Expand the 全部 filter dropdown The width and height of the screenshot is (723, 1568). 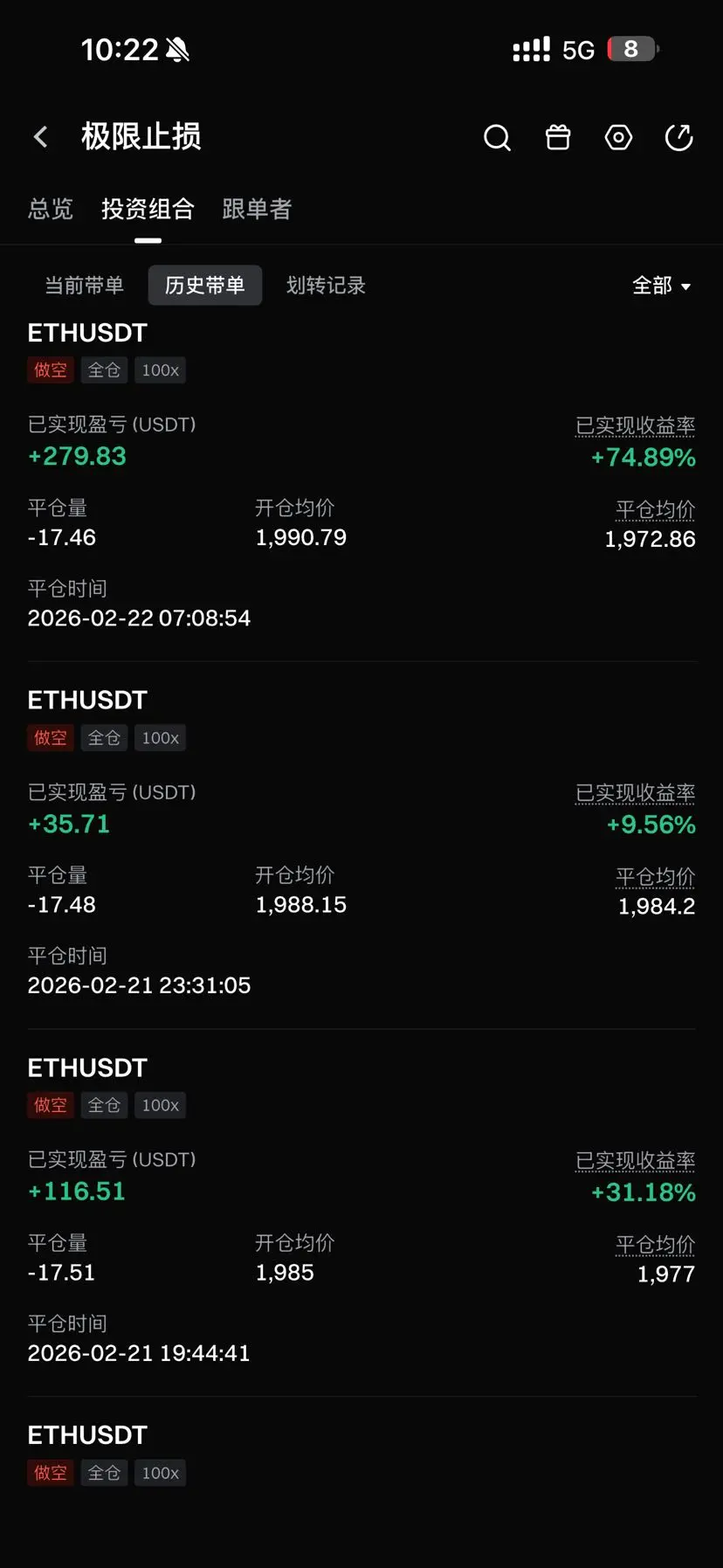(661, 286)
